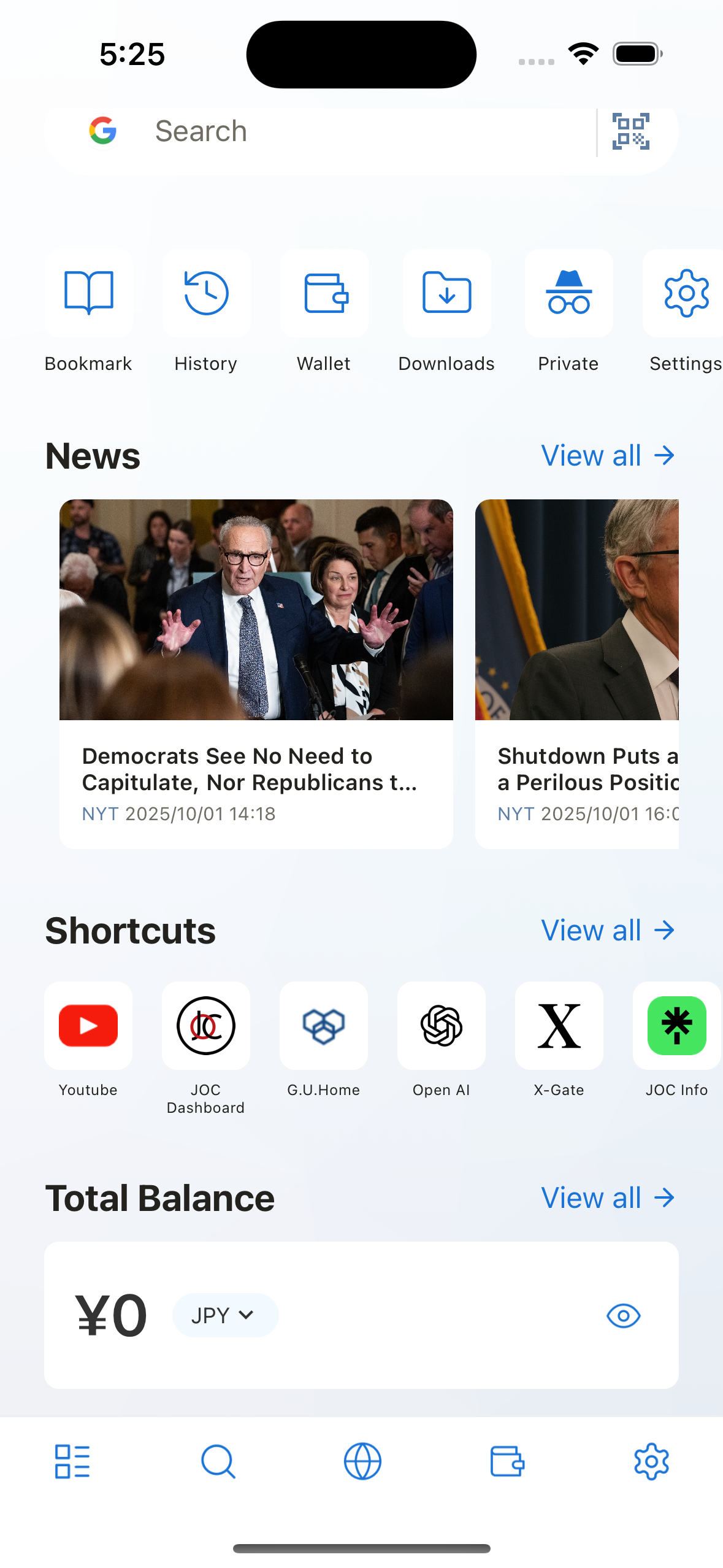
Task: Open Downloads
Action: pos(446,294)
